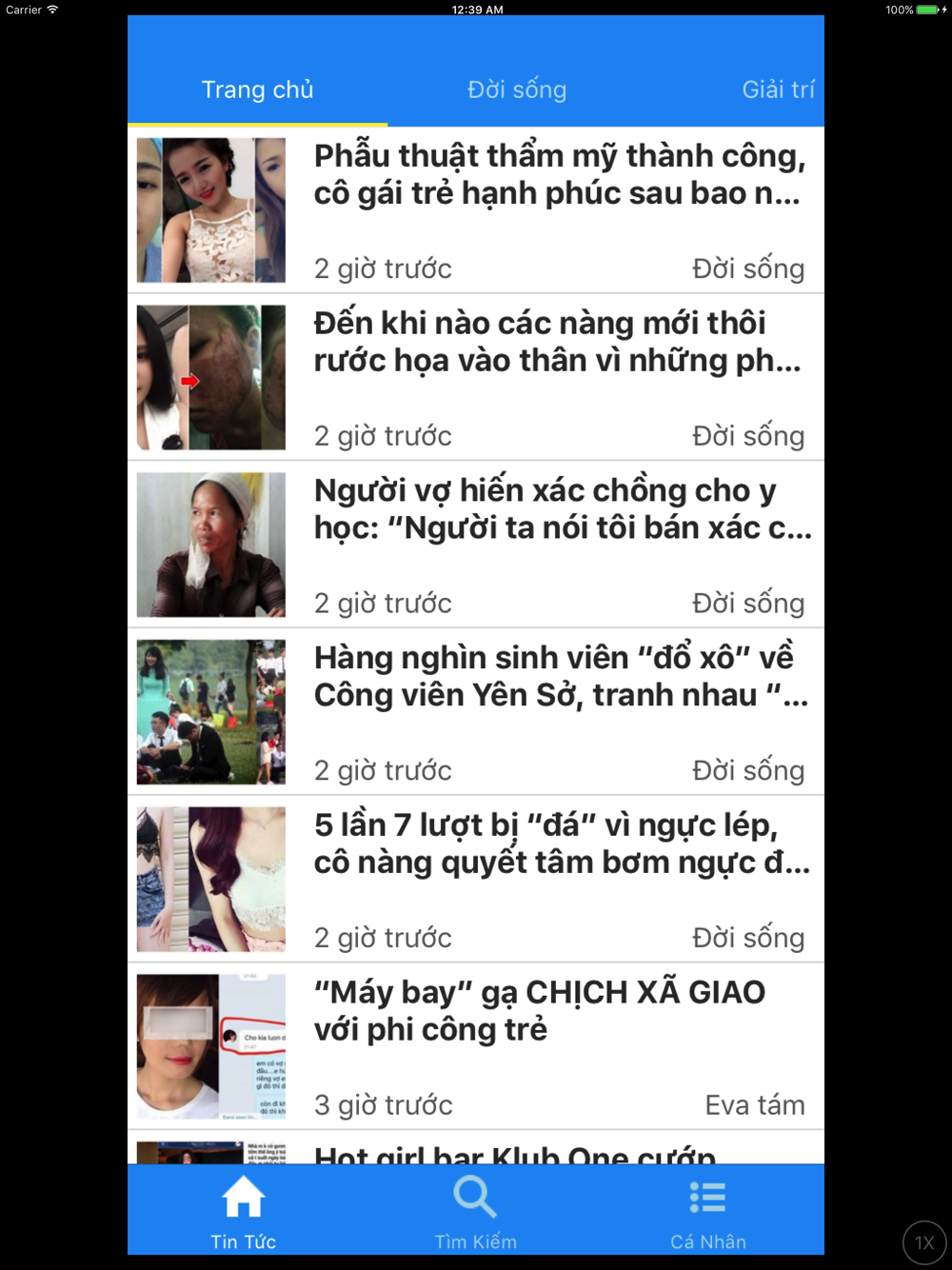Open article about Phẫu thuật thẩm mỹ thành công

coord(476,209)
